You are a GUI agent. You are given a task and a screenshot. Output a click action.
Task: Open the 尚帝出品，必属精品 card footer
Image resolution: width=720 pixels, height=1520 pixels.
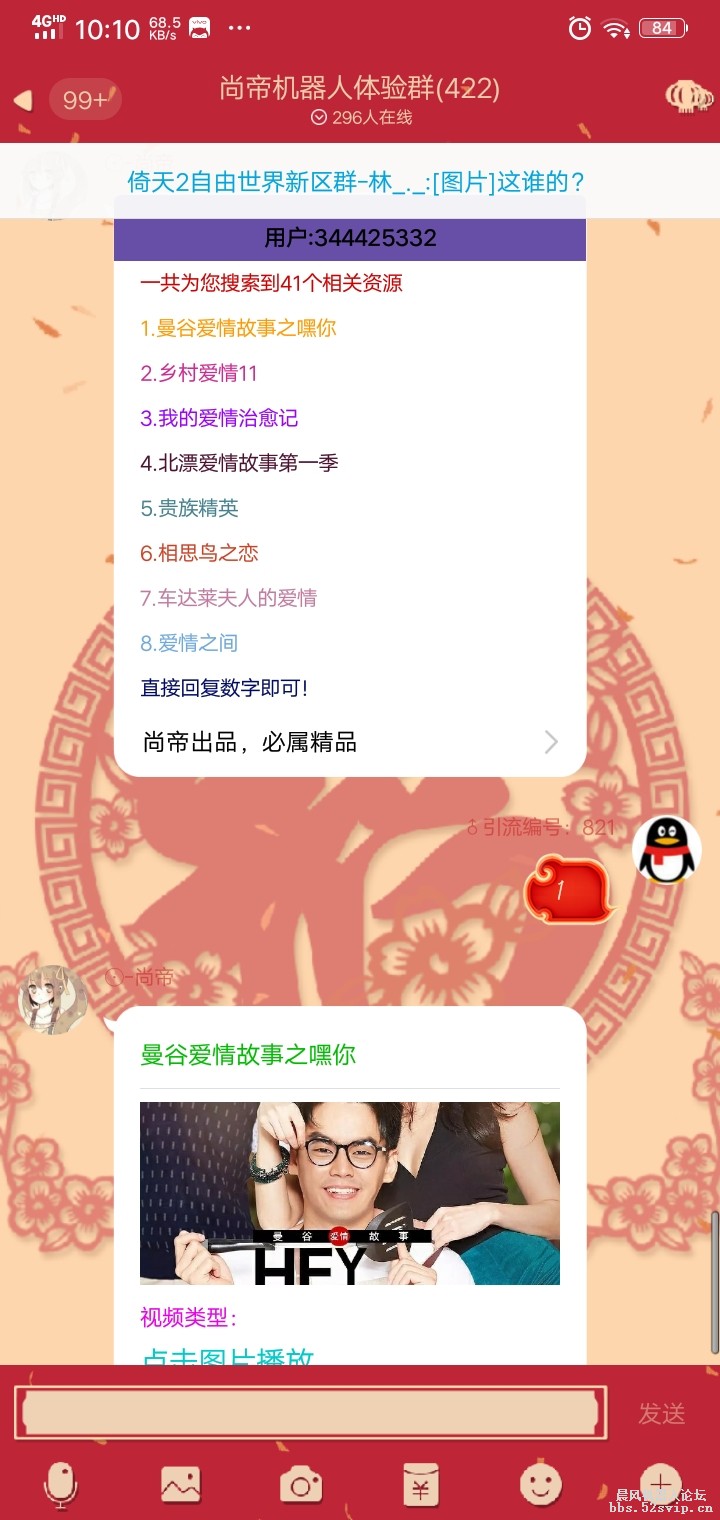(x=350, y=742)
